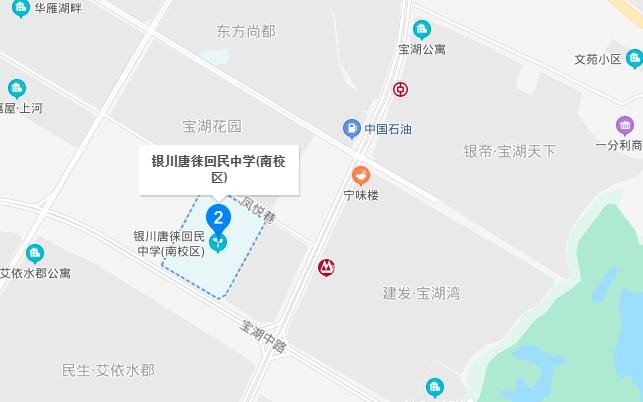Screen dimensions: 643x402
Task: Tap the 宝湖公寓 building marker
Action: click(421, 29)
